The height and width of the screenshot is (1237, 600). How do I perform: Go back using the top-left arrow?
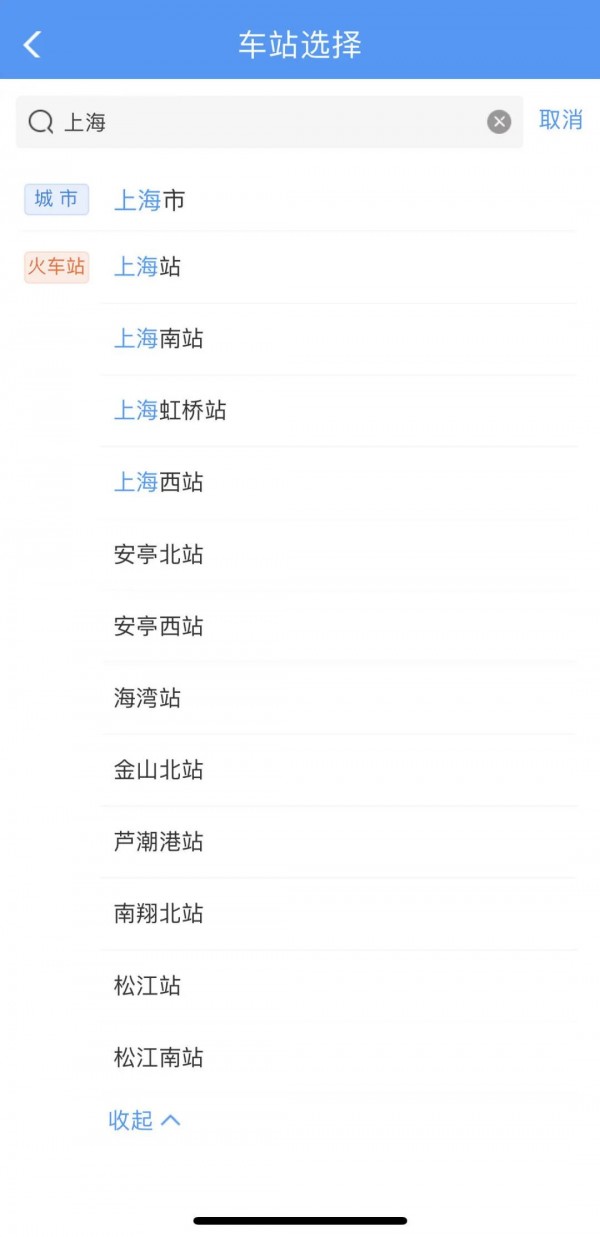(x=33, y=44)
